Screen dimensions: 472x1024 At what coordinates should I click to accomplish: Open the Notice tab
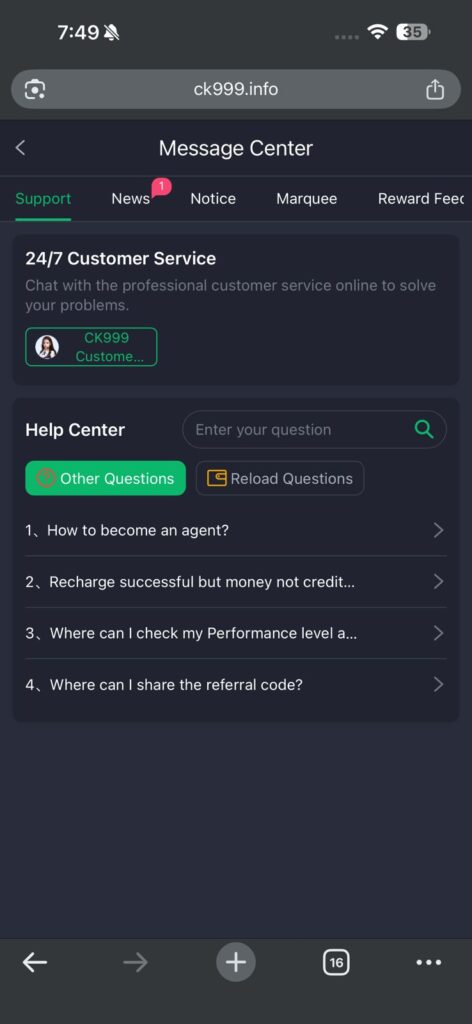click(213, 199)
